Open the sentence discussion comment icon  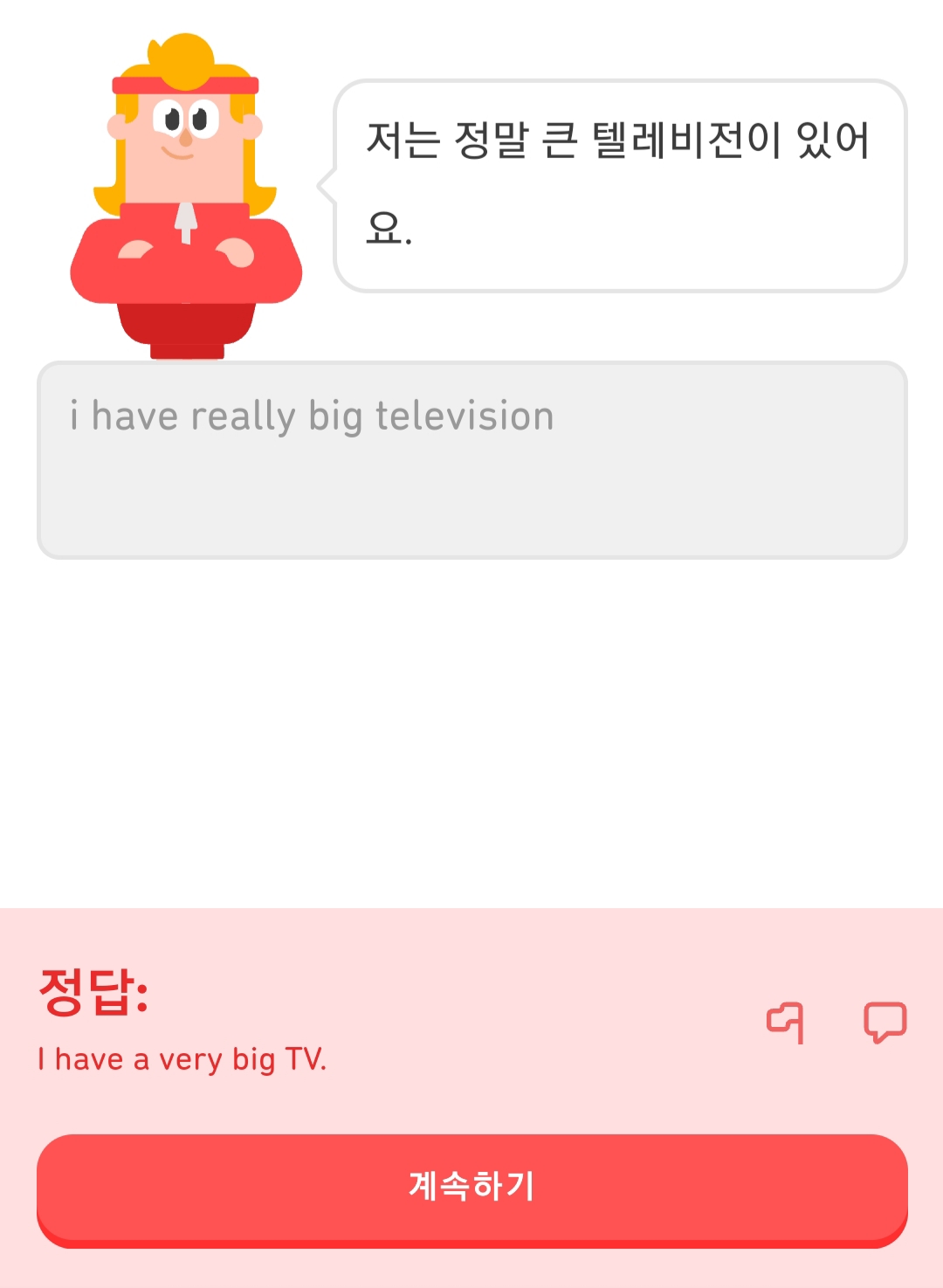(884, 1023)
